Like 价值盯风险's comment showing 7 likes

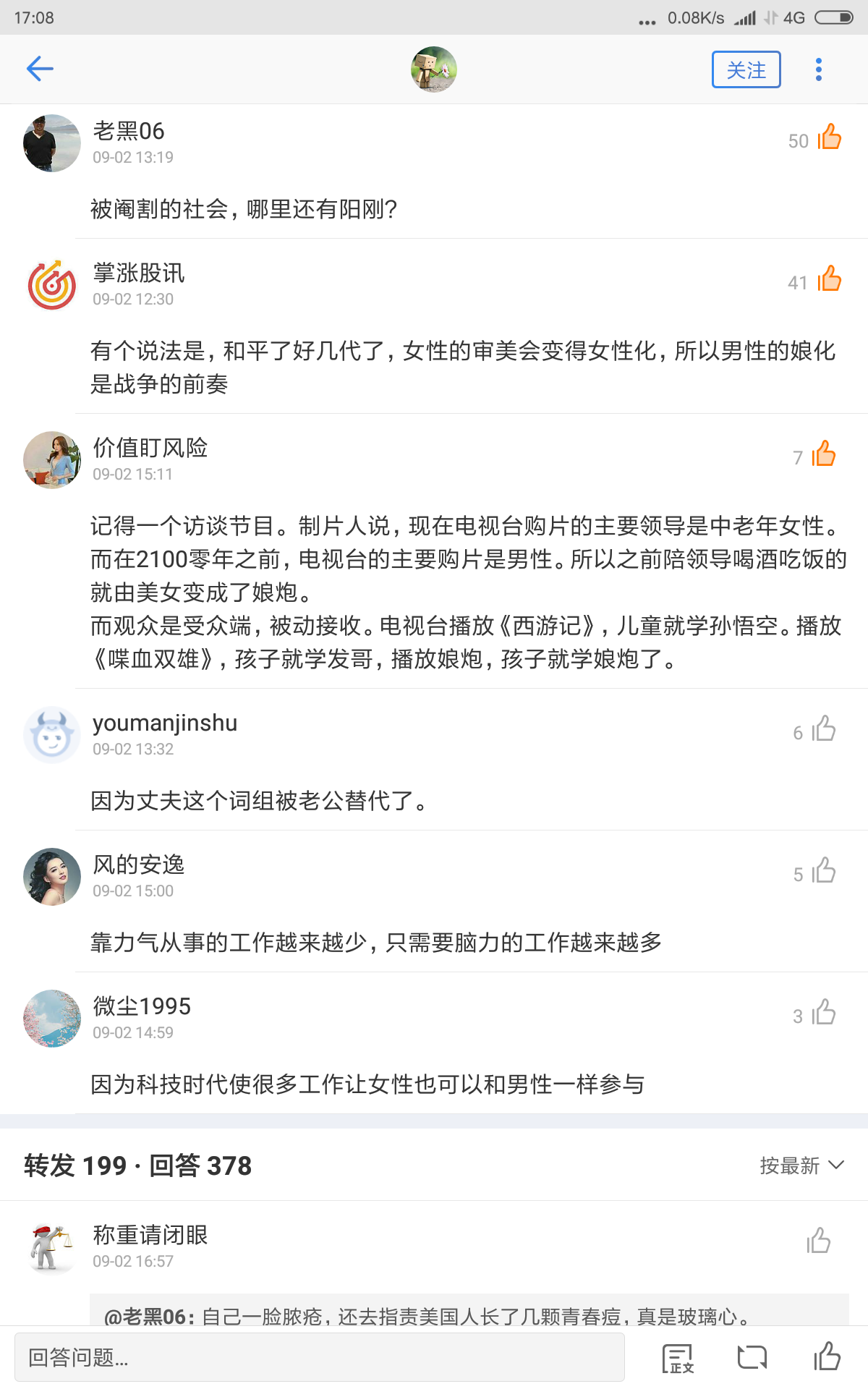pos(825,456)
